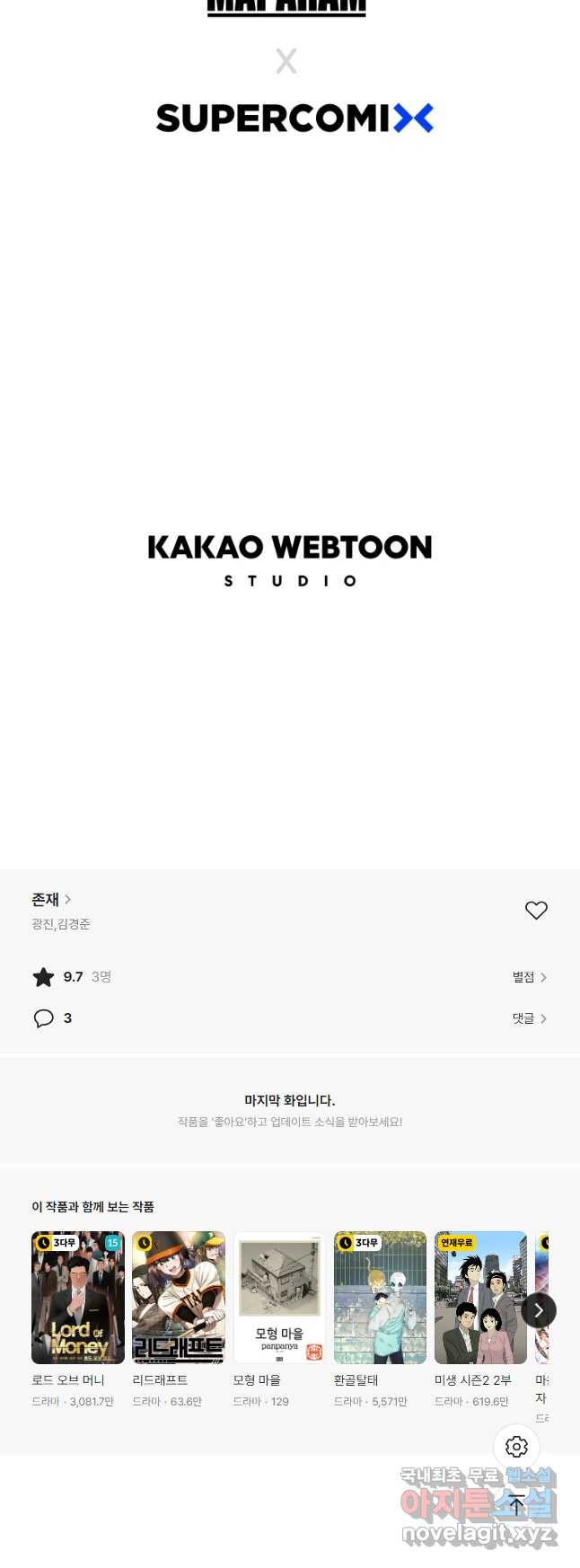Like this webtoon with the heart icon
This screenshot has width=580, height=1568.
[536, 910]
